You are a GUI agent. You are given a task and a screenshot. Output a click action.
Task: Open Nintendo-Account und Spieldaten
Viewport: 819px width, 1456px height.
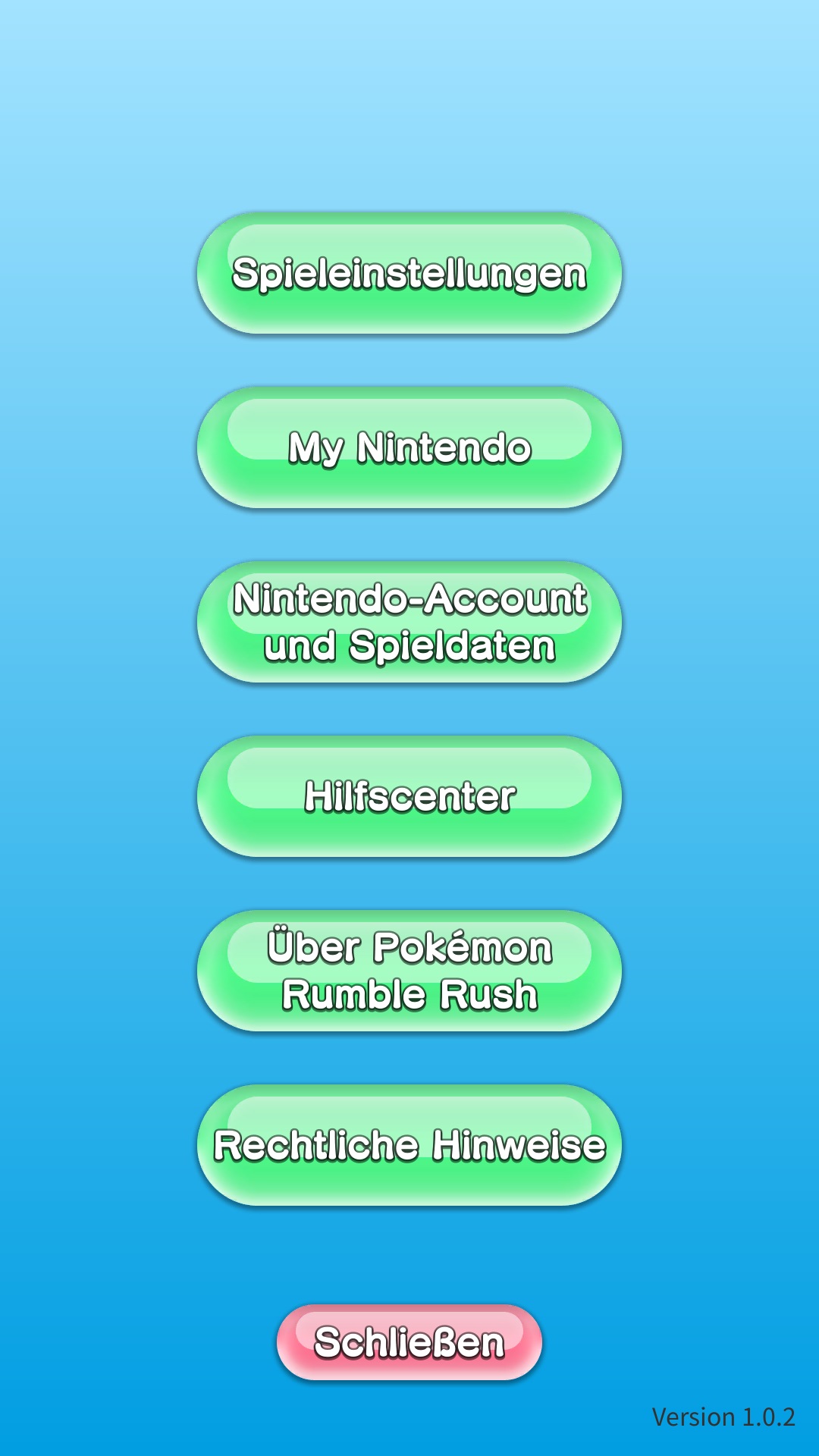408,623
